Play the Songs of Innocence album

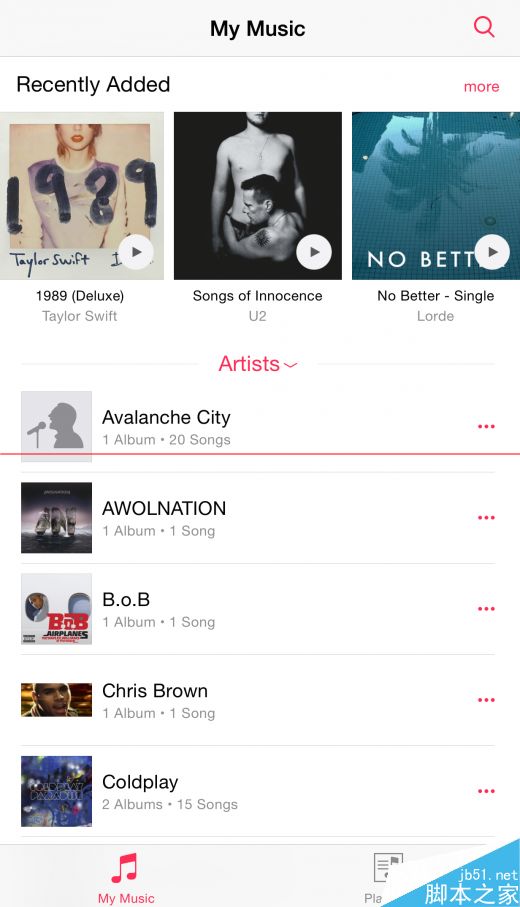pyautogui.click(x=314, y=252)
